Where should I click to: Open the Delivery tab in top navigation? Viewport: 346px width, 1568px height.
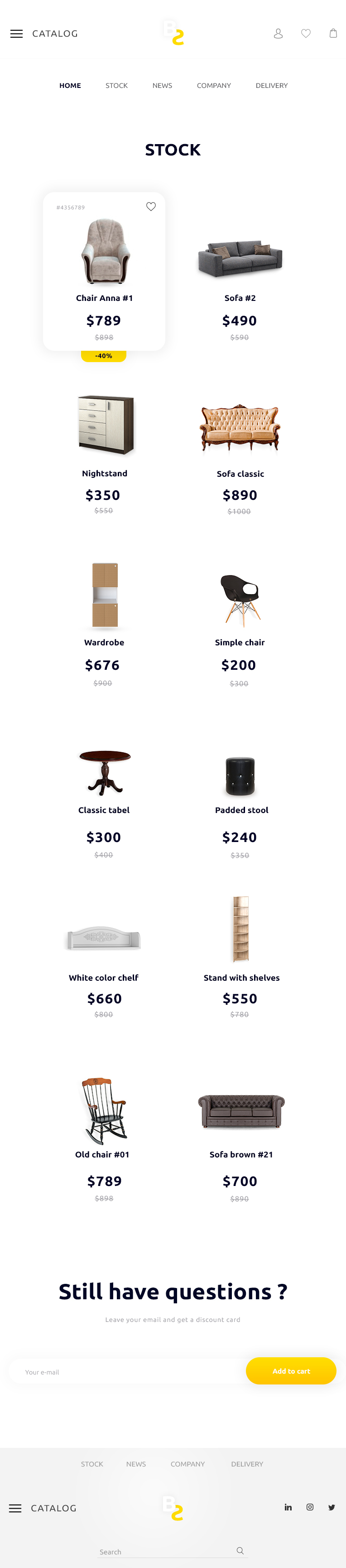[271, 86]
